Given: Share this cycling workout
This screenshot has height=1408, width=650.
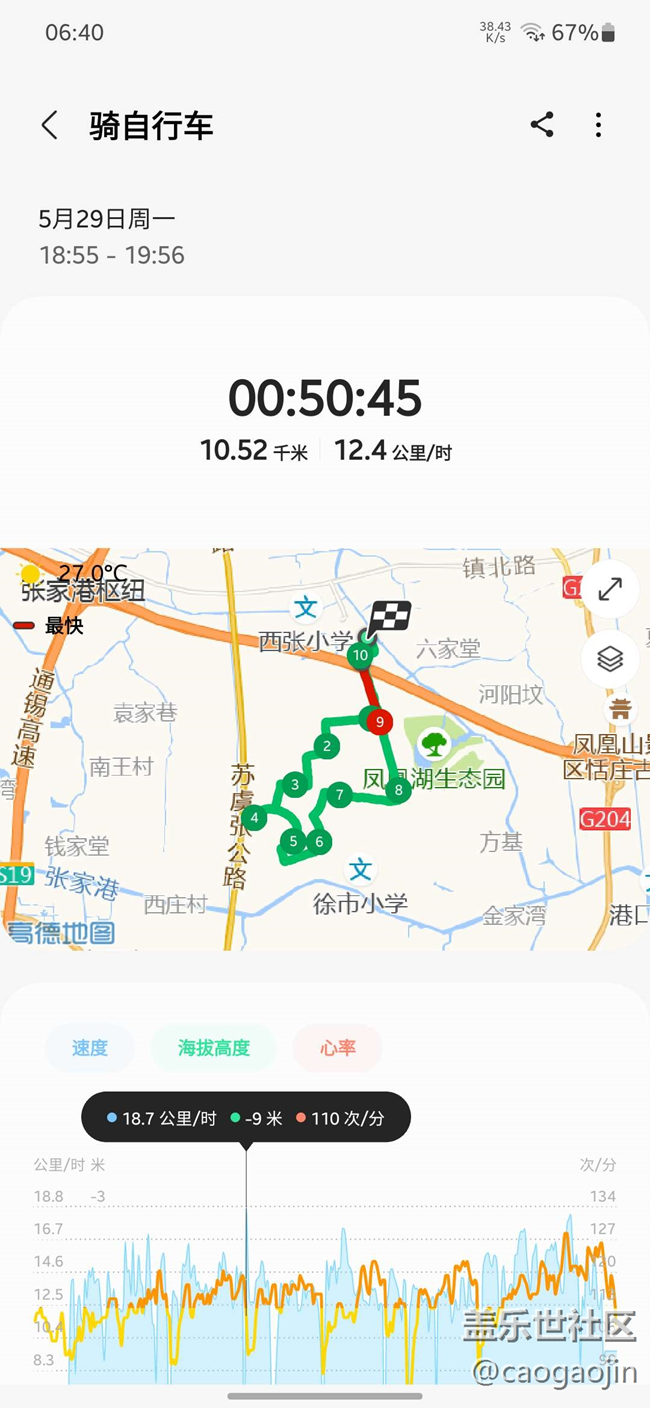Looking at the screenshot, I should point(542,125).
